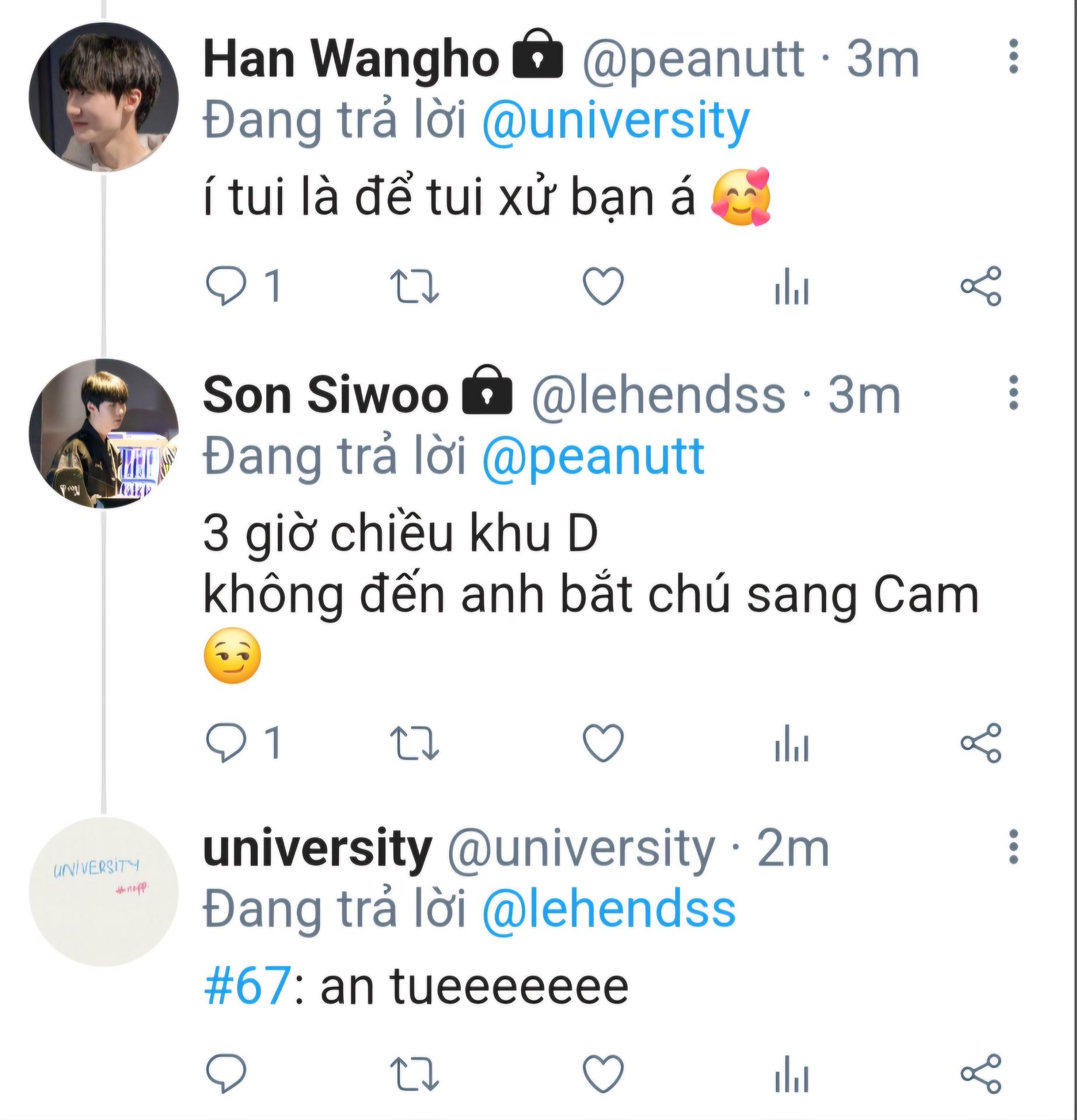Retweet Han Wangho's reply
Viewport: 1077px width, 1120px height.
[414, 286]
